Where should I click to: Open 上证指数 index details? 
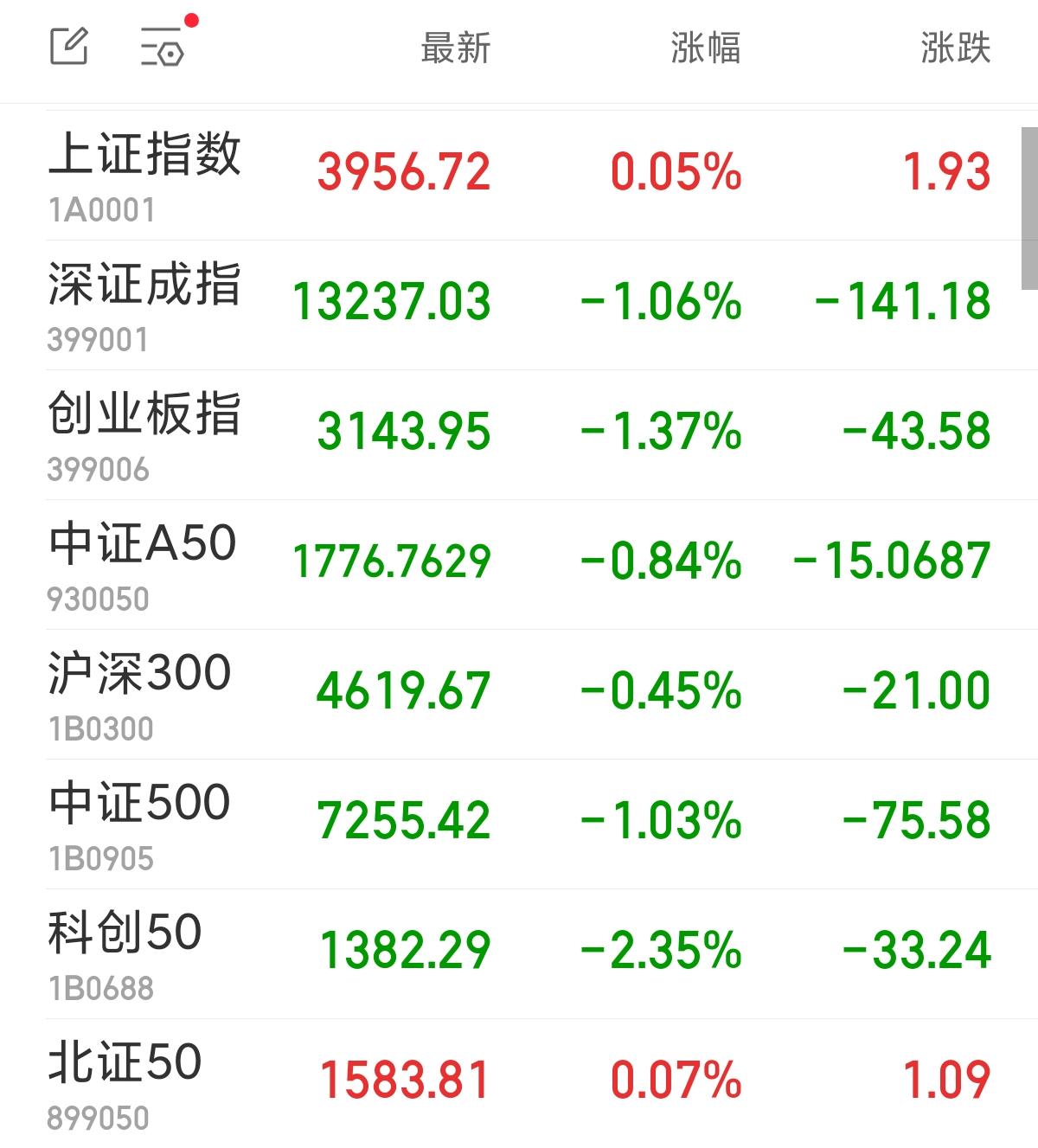(144, 173)
